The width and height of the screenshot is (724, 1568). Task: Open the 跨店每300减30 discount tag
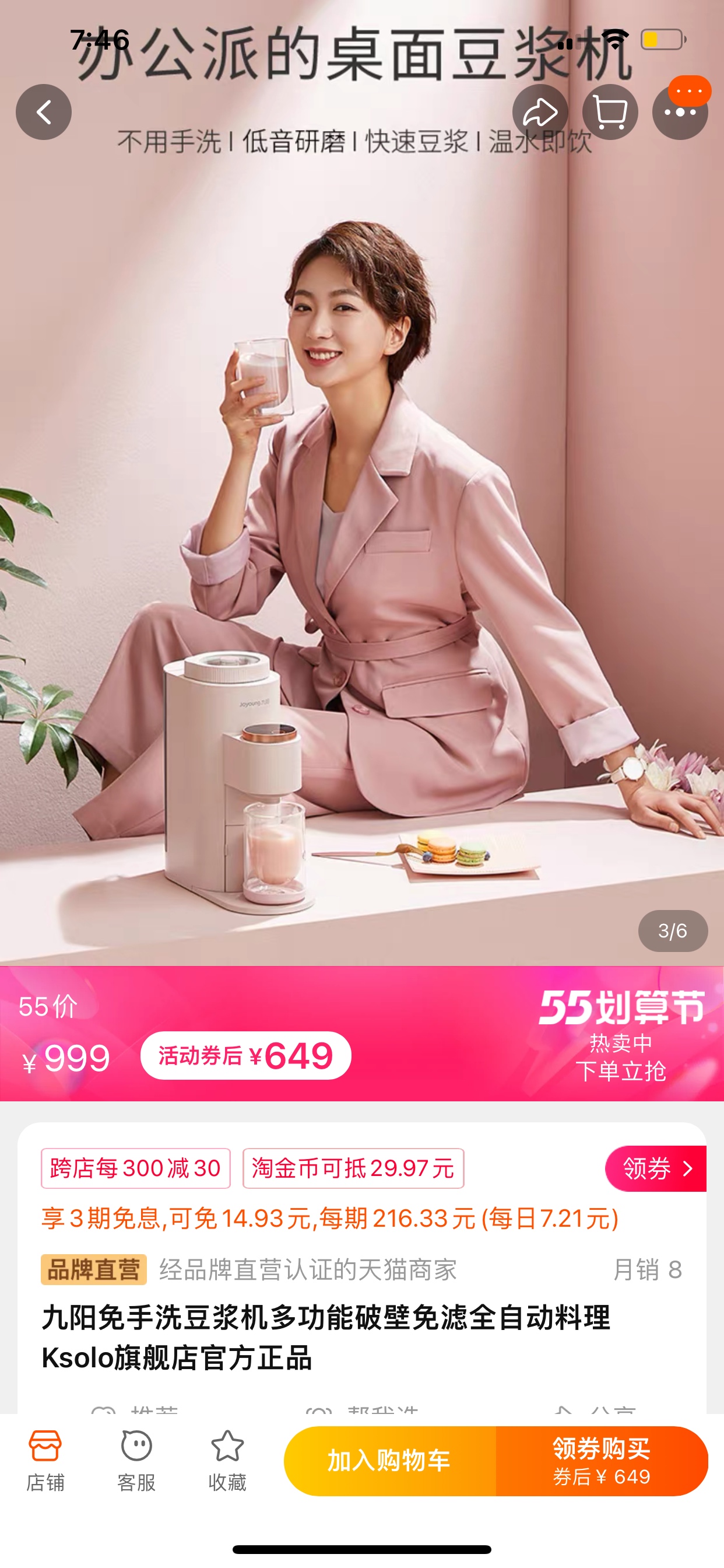(x=135, y=1168)
